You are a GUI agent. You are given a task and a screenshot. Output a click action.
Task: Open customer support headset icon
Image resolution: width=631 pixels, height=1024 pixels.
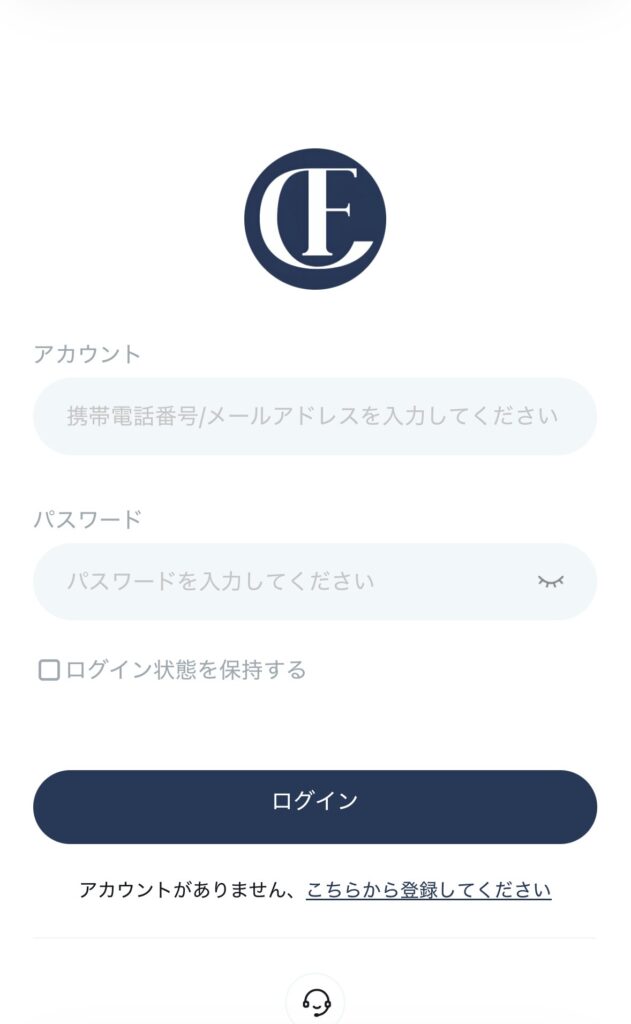tap(316, 1001)
